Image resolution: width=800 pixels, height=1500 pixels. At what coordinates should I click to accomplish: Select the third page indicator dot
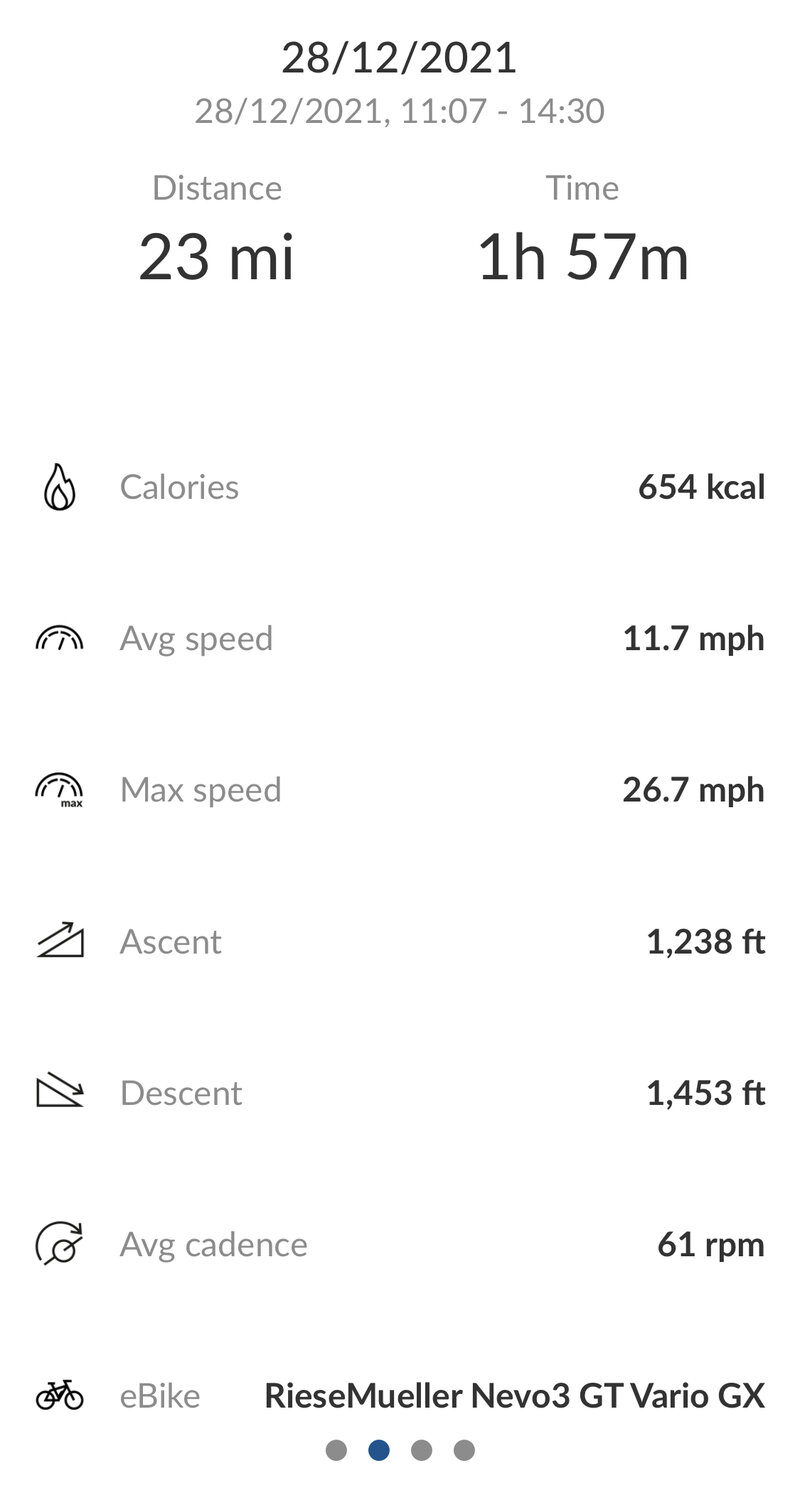[x=421, y=1450]
